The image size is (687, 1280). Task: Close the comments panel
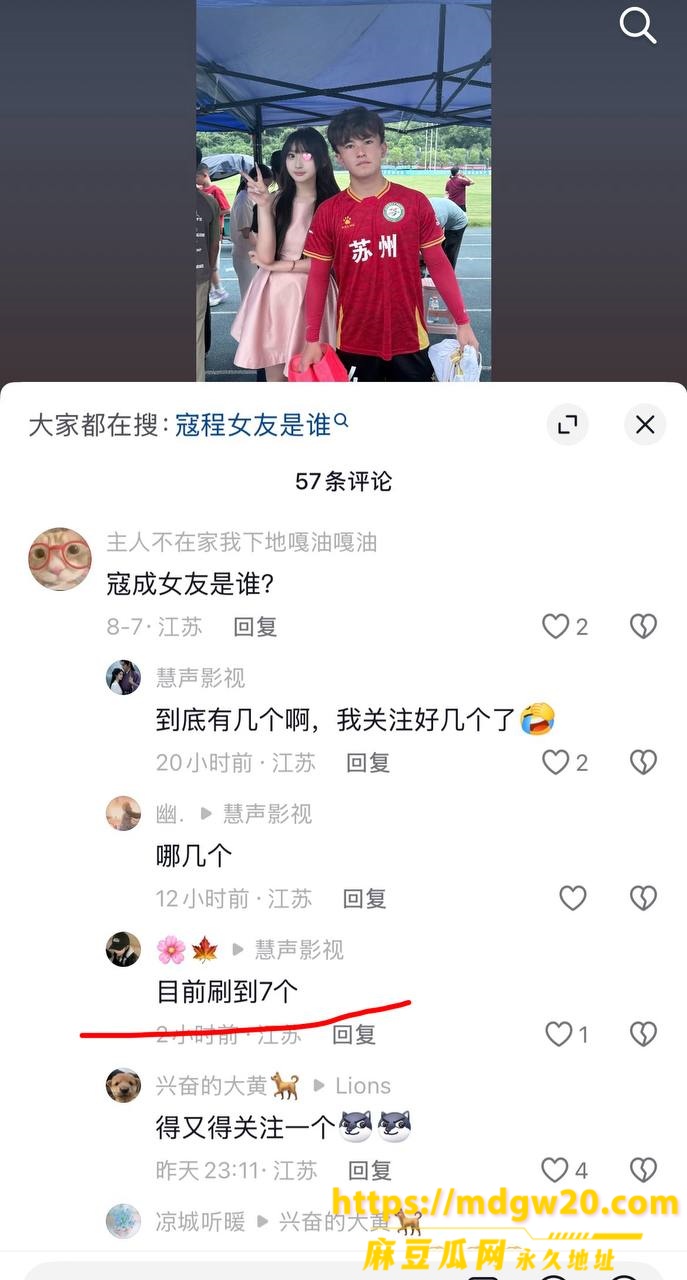[645, 425]
